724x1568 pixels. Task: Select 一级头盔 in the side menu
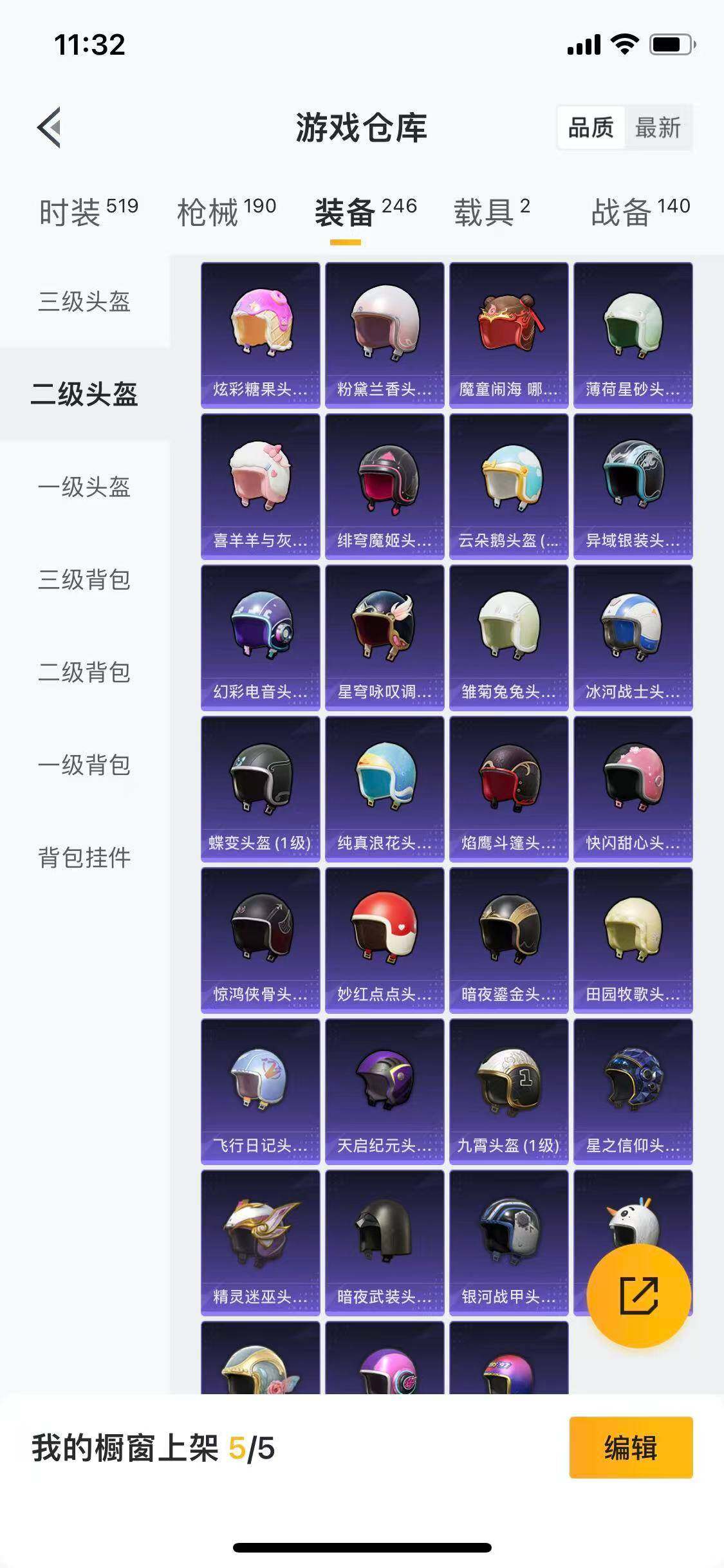pyautogui.click(x=84, y=487)
